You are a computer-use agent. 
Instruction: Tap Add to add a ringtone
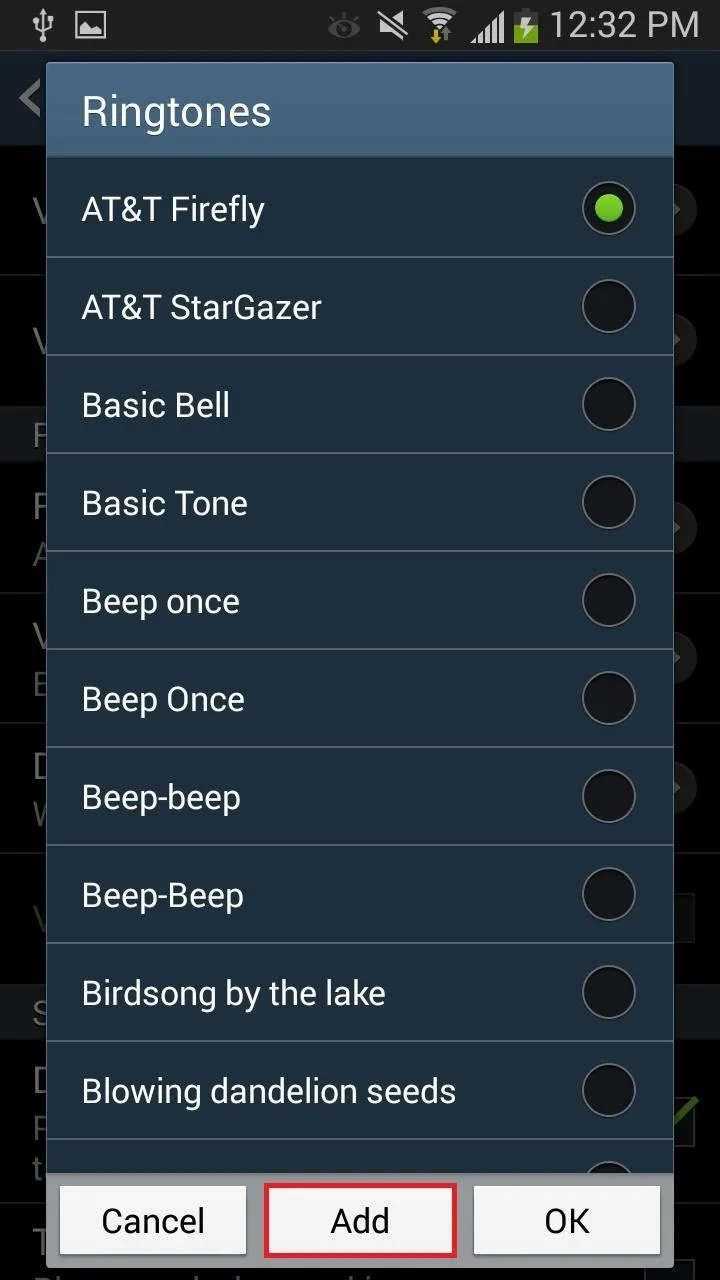coord(360,1220)
